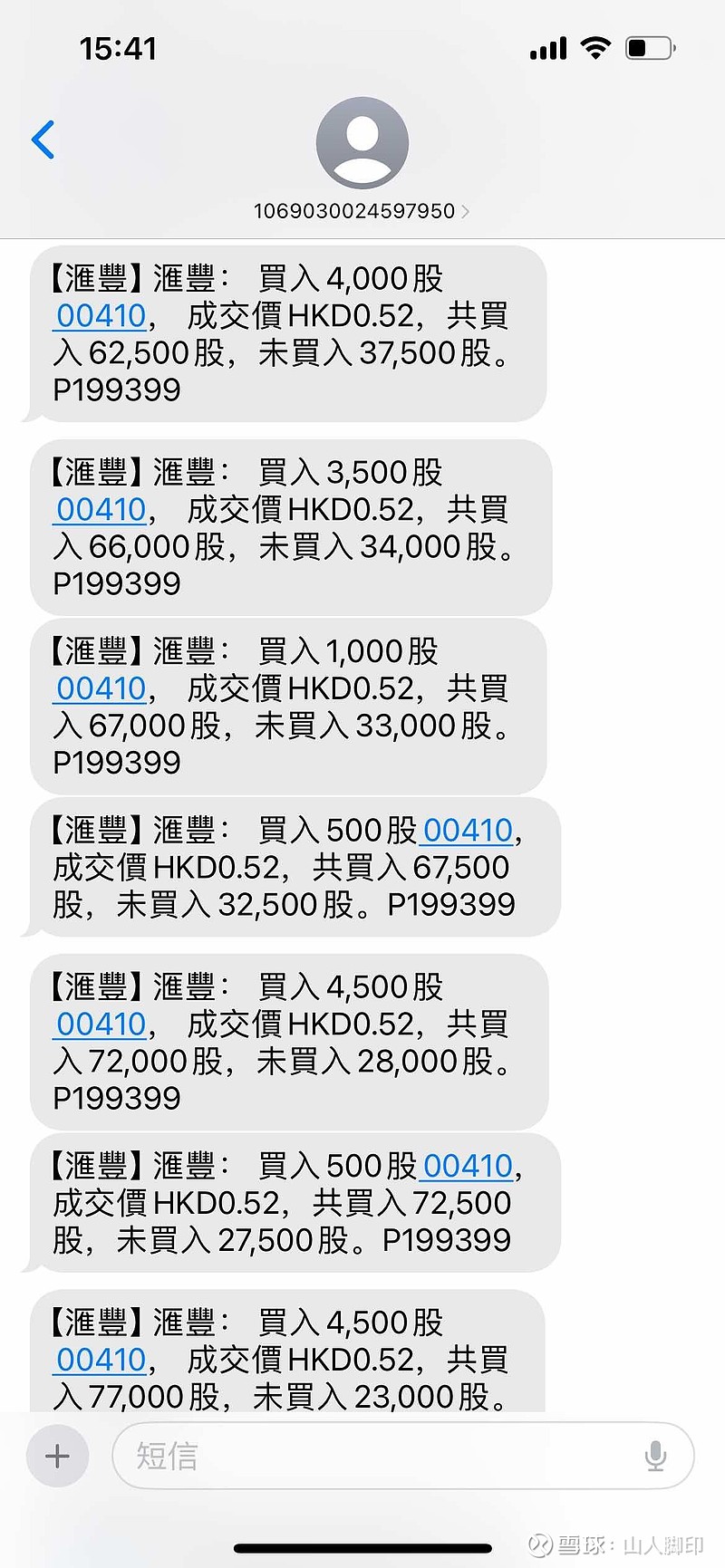Go back to the message list

[x=43, y=140]
